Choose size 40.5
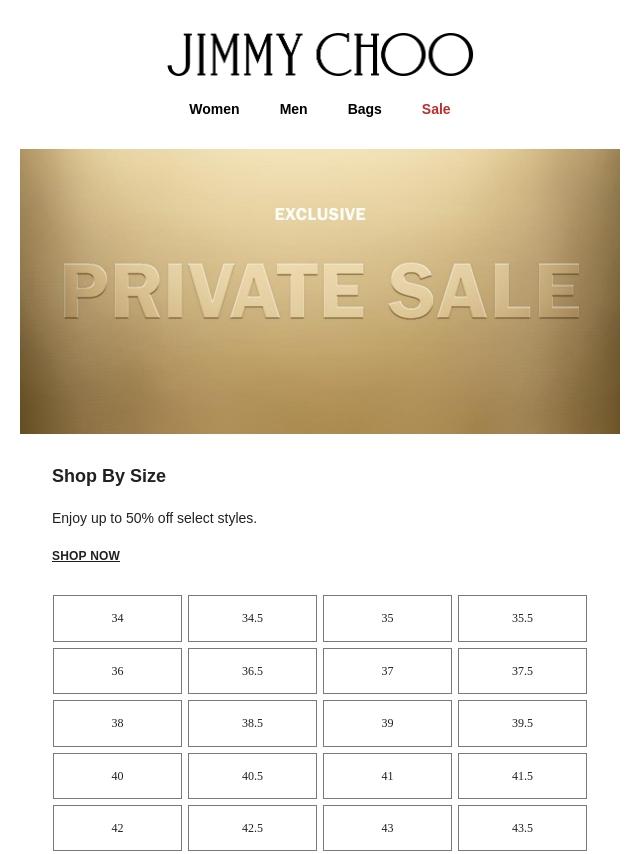This screenshot has height=854, width=640. click(252, 776)
